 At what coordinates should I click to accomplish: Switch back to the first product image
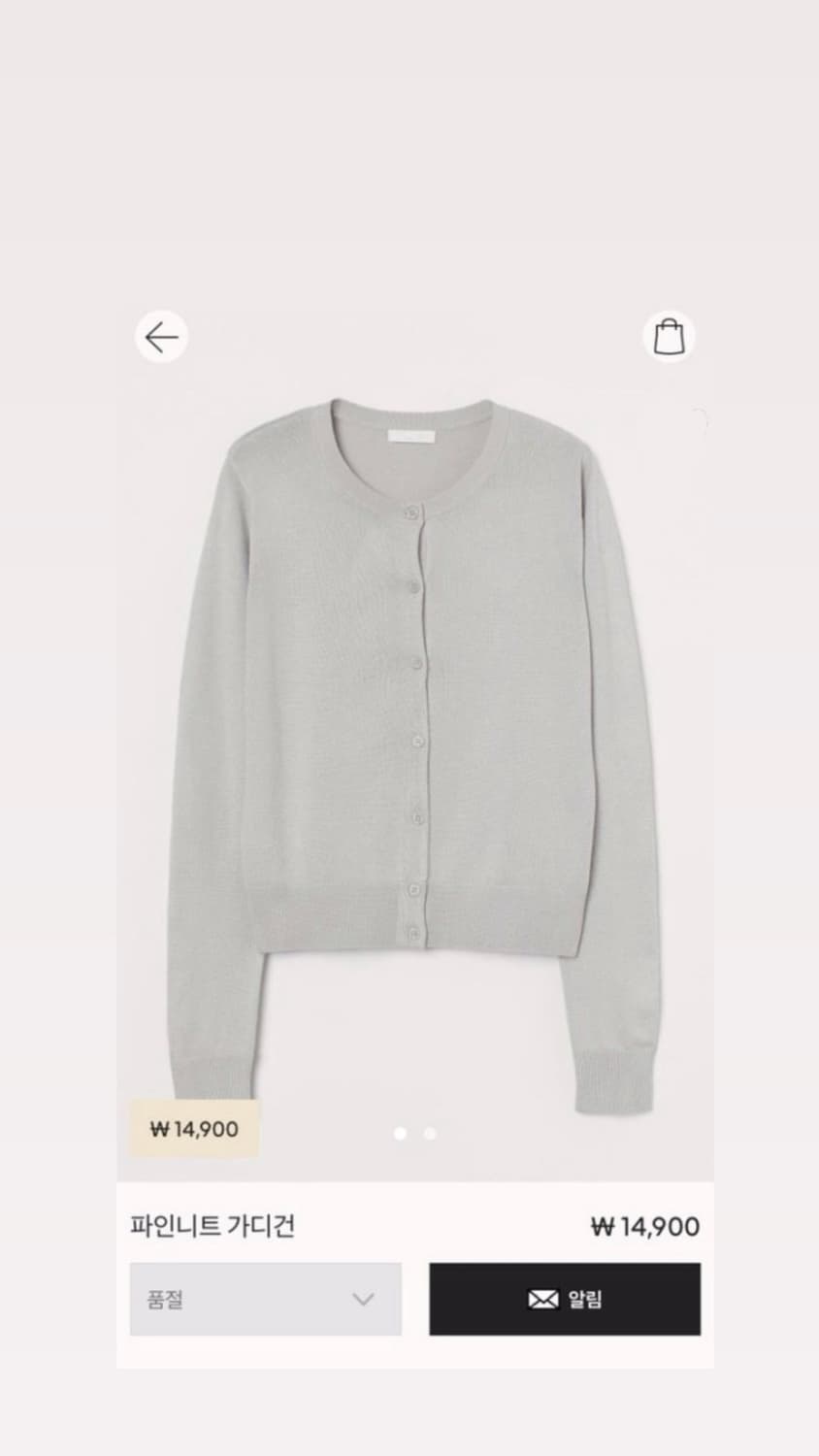tap(399, 1133)
